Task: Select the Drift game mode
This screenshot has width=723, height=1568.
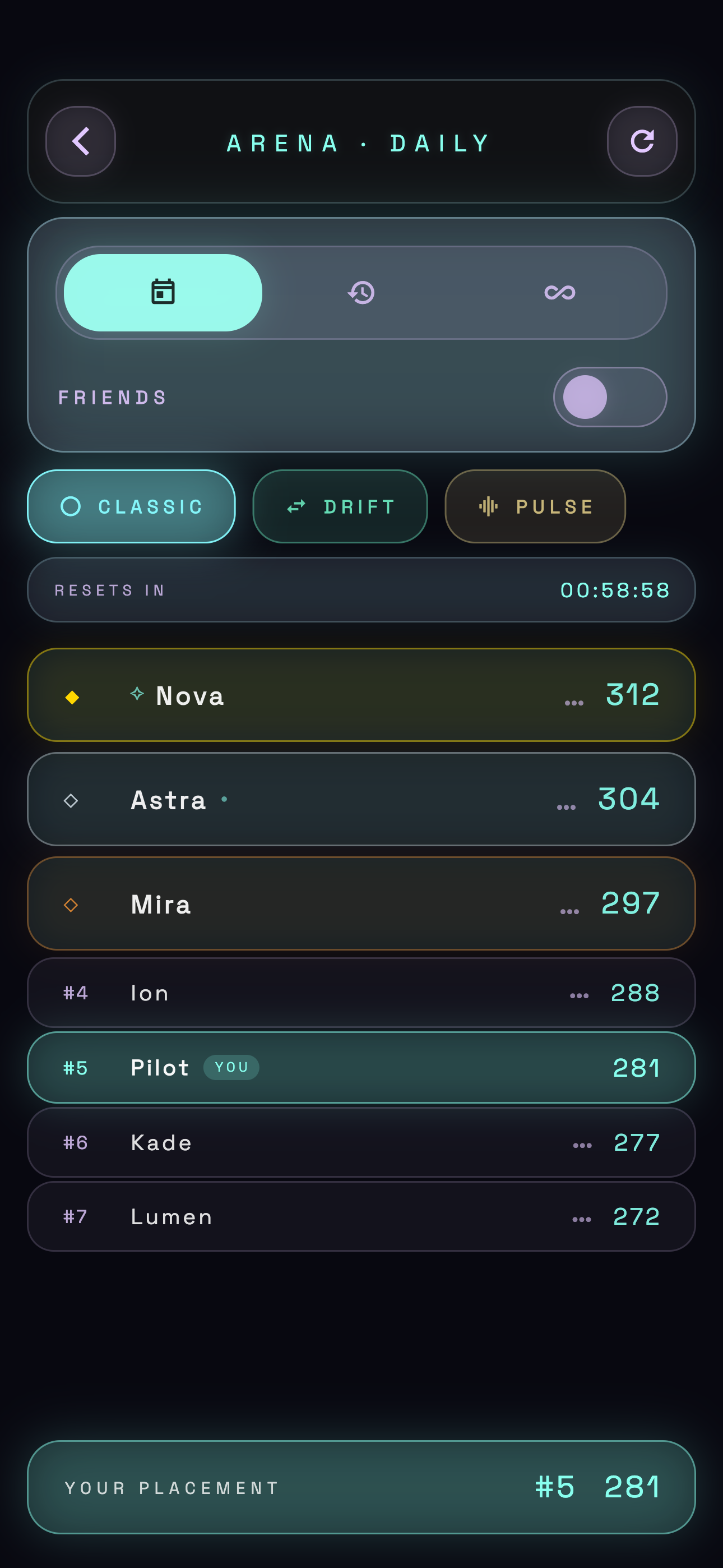Action: [340, 506]
